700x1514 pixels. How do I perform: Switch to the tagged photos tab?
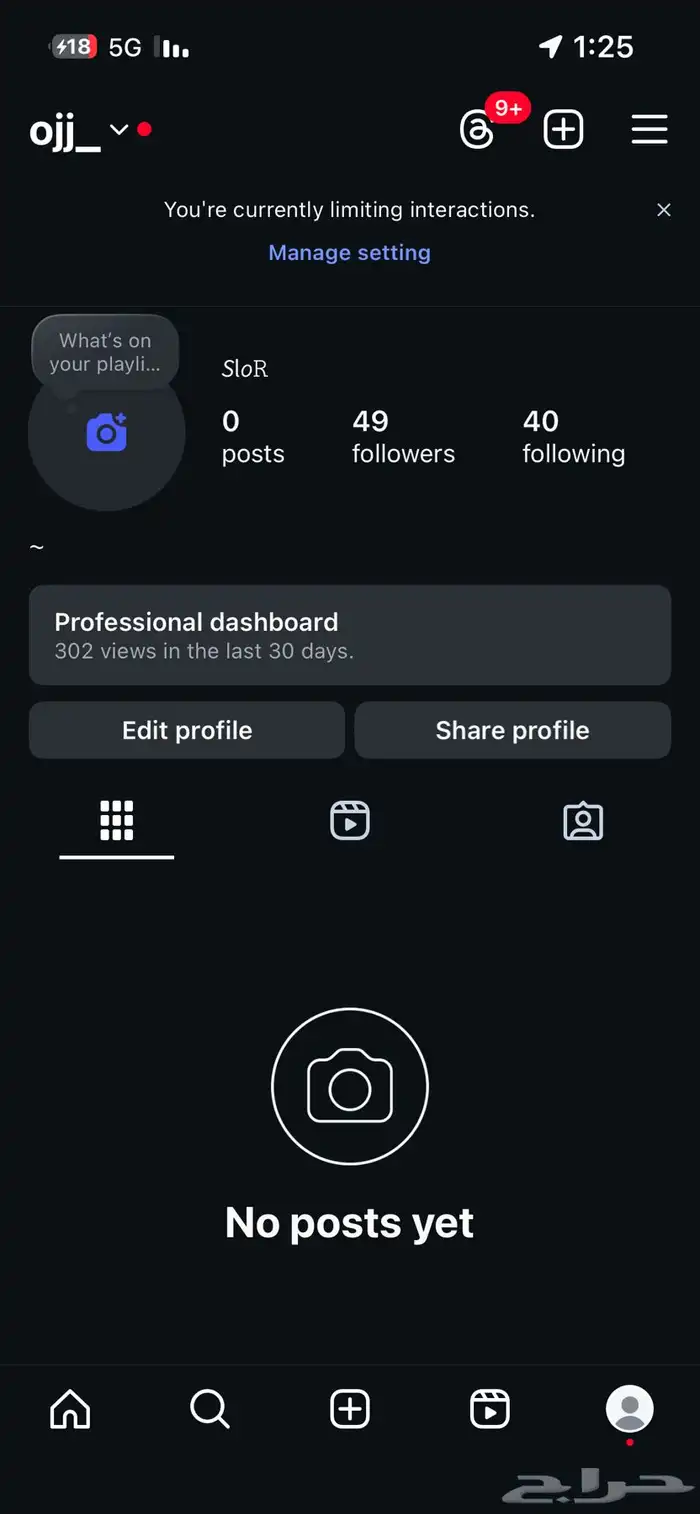[x=583, y=821]
